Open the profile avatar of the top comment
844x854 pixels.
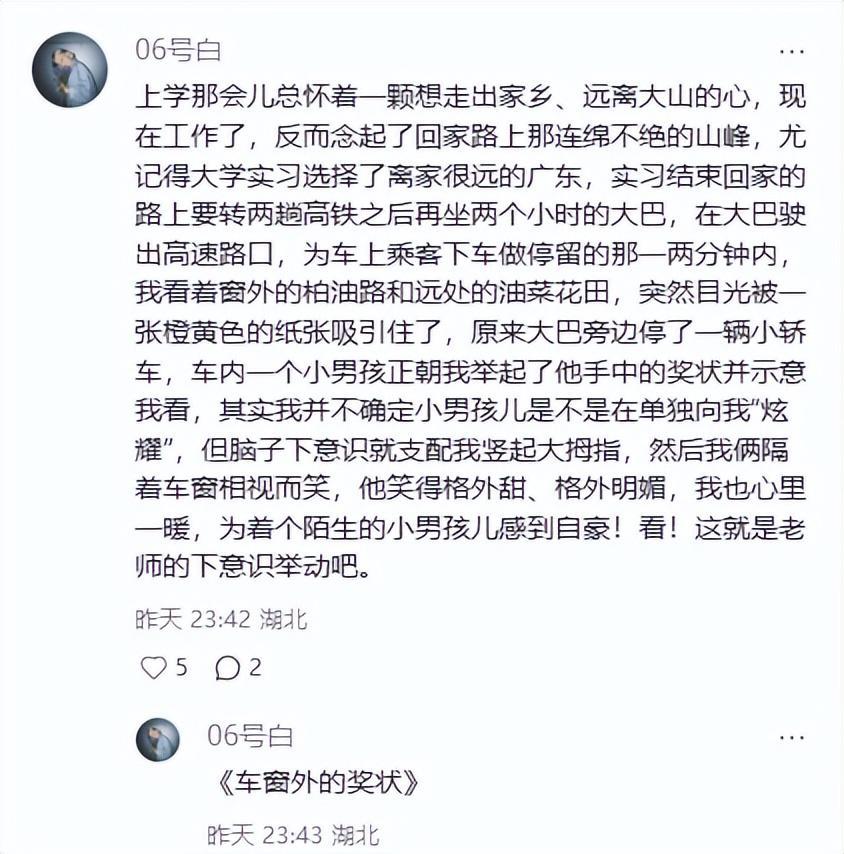pyautogui.click(x=69, y=69)
